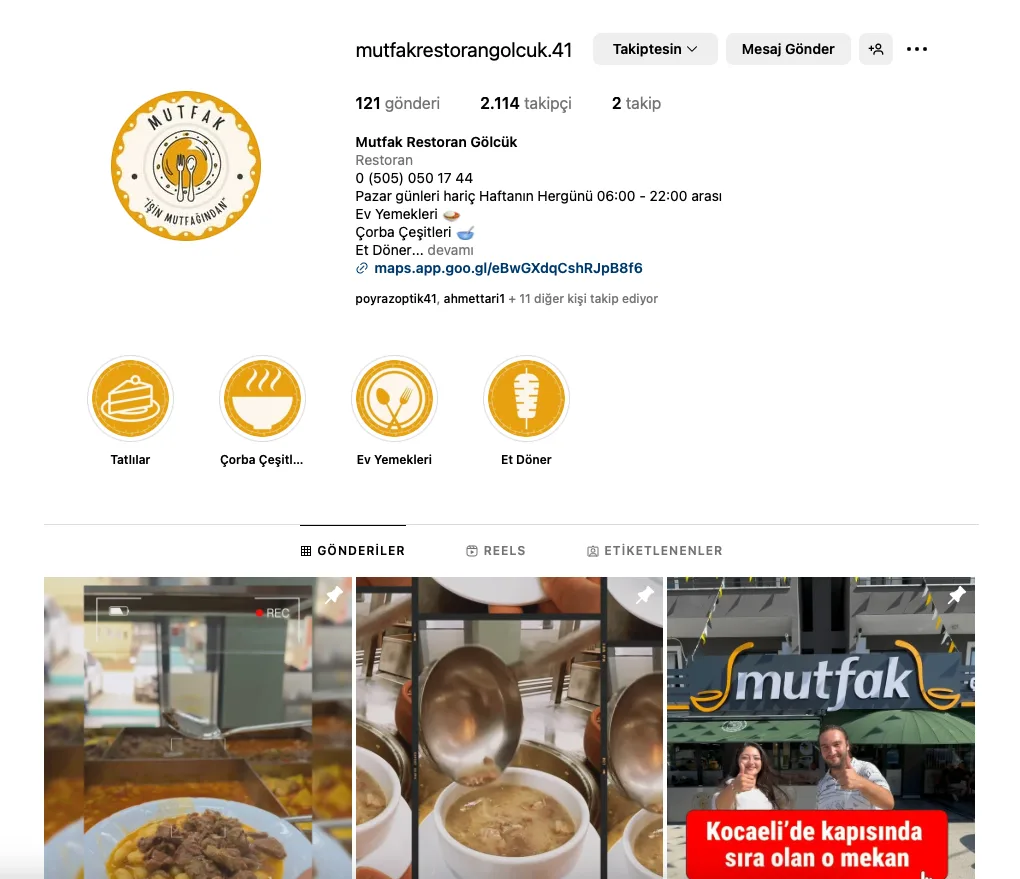Screen dimensions: 1020x879
Task: Switch to the ETİKETLENENLER tab
Action: (x=654, y=551)
